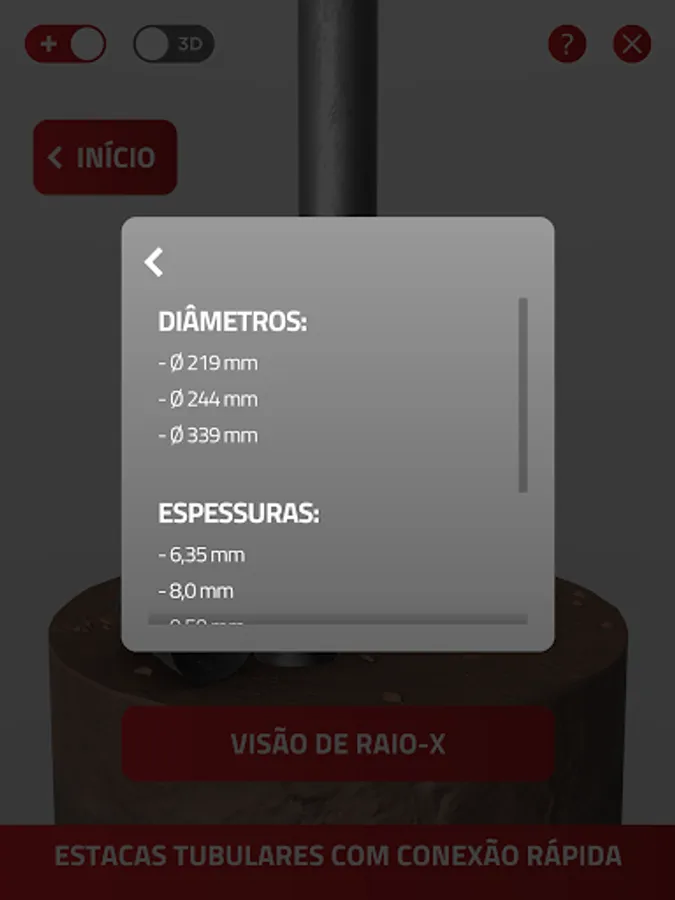Tap the panel's vertical scrollbar

tap(523, 395)
